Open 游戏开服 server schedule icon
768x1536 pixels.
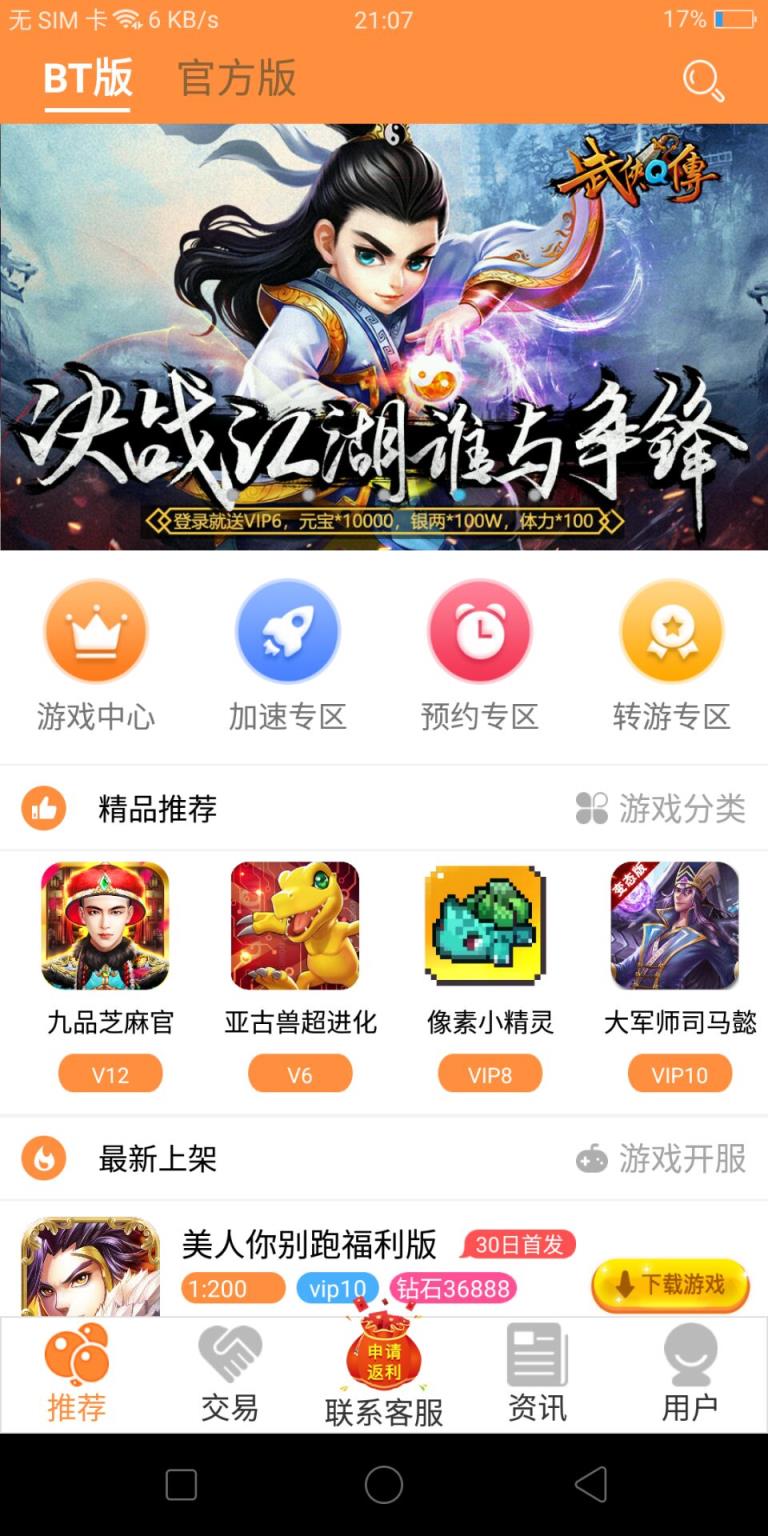[590, 1158]
